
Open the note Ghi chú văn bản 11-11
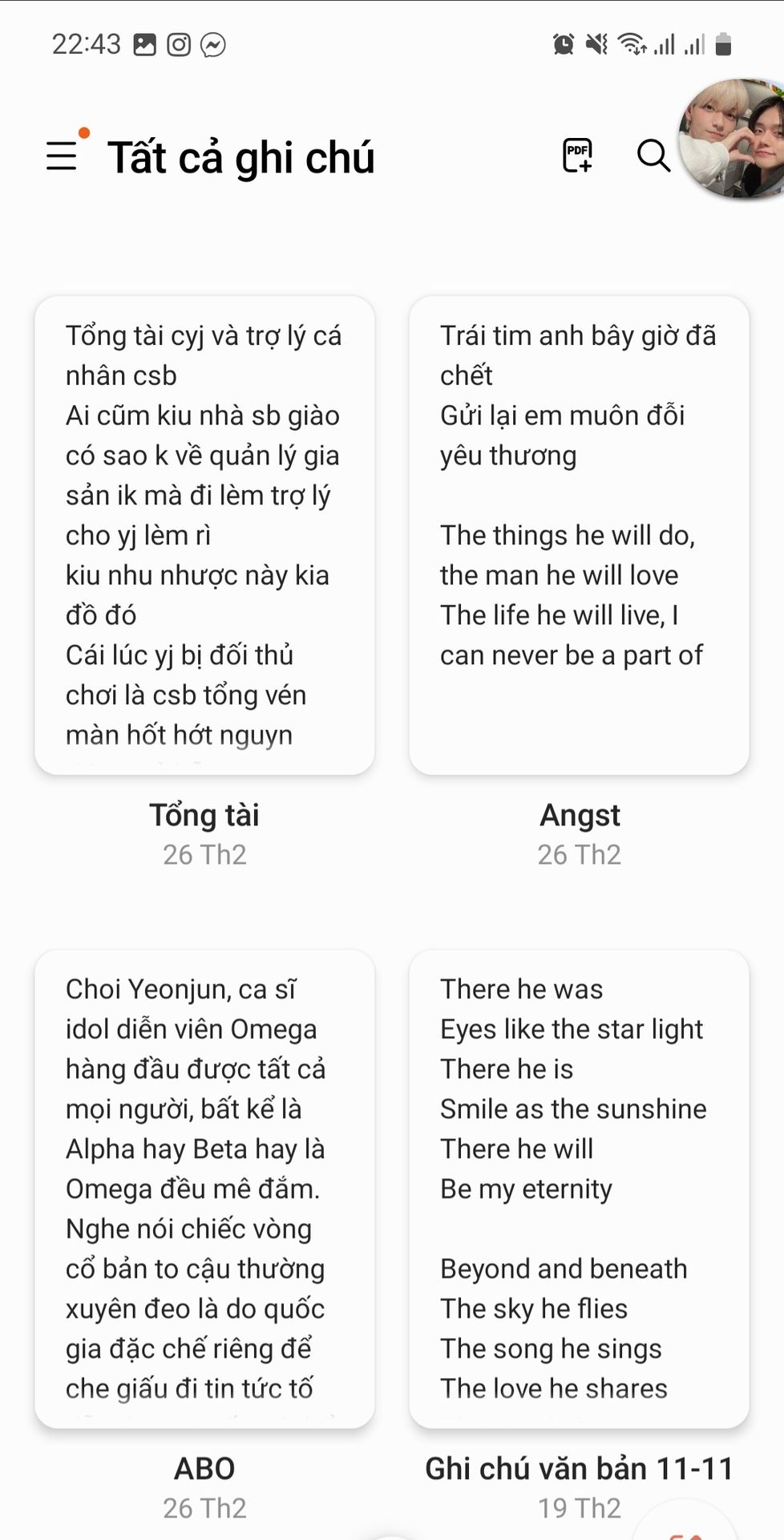click(579, 1189)
